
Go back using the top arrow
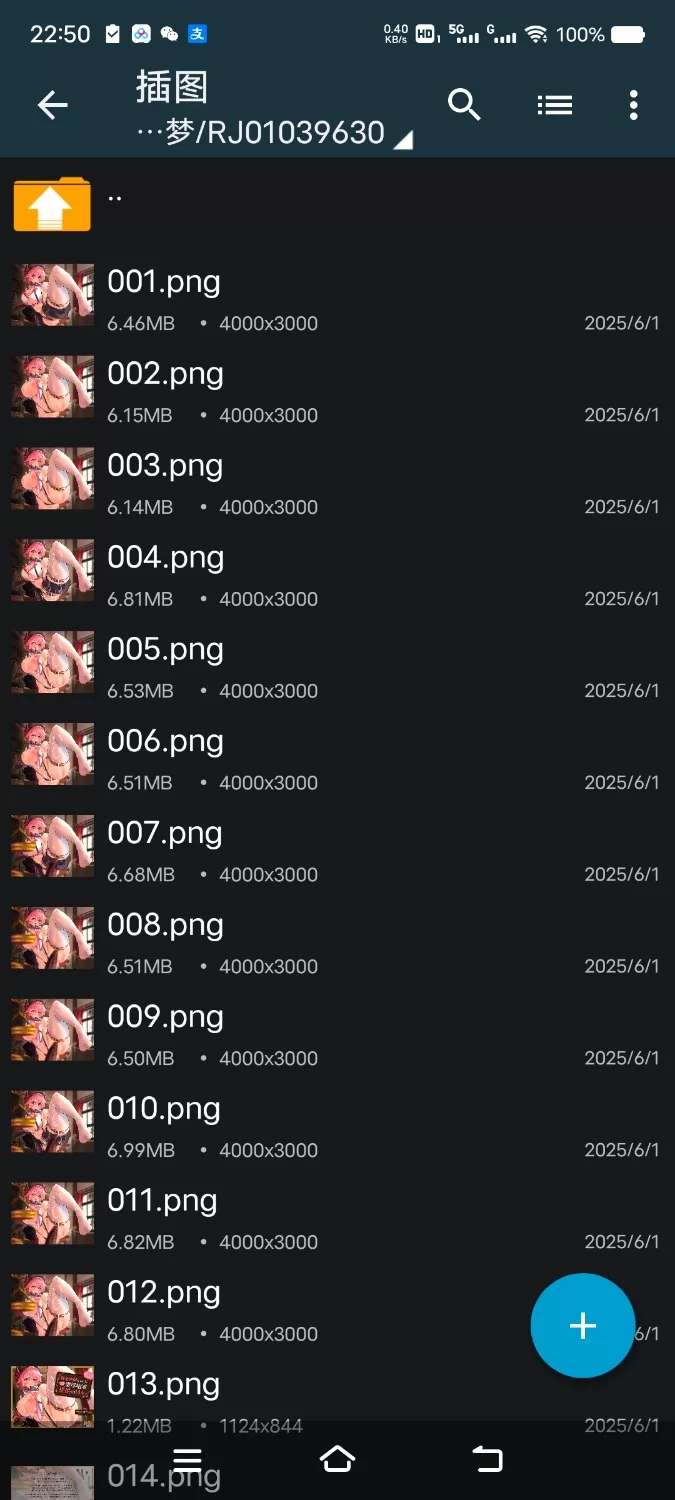point(52,105)
